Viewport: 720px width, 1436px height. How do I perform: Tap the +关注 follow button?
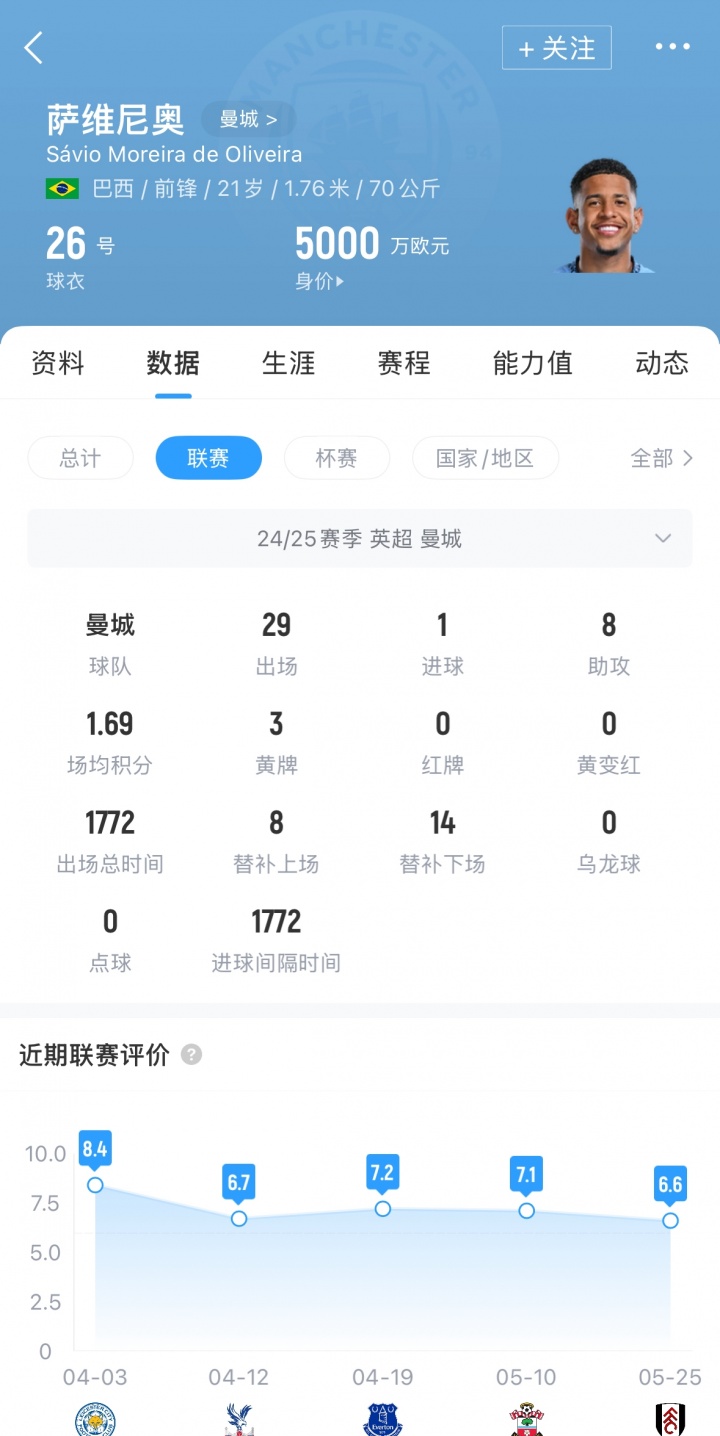point(556,47)
